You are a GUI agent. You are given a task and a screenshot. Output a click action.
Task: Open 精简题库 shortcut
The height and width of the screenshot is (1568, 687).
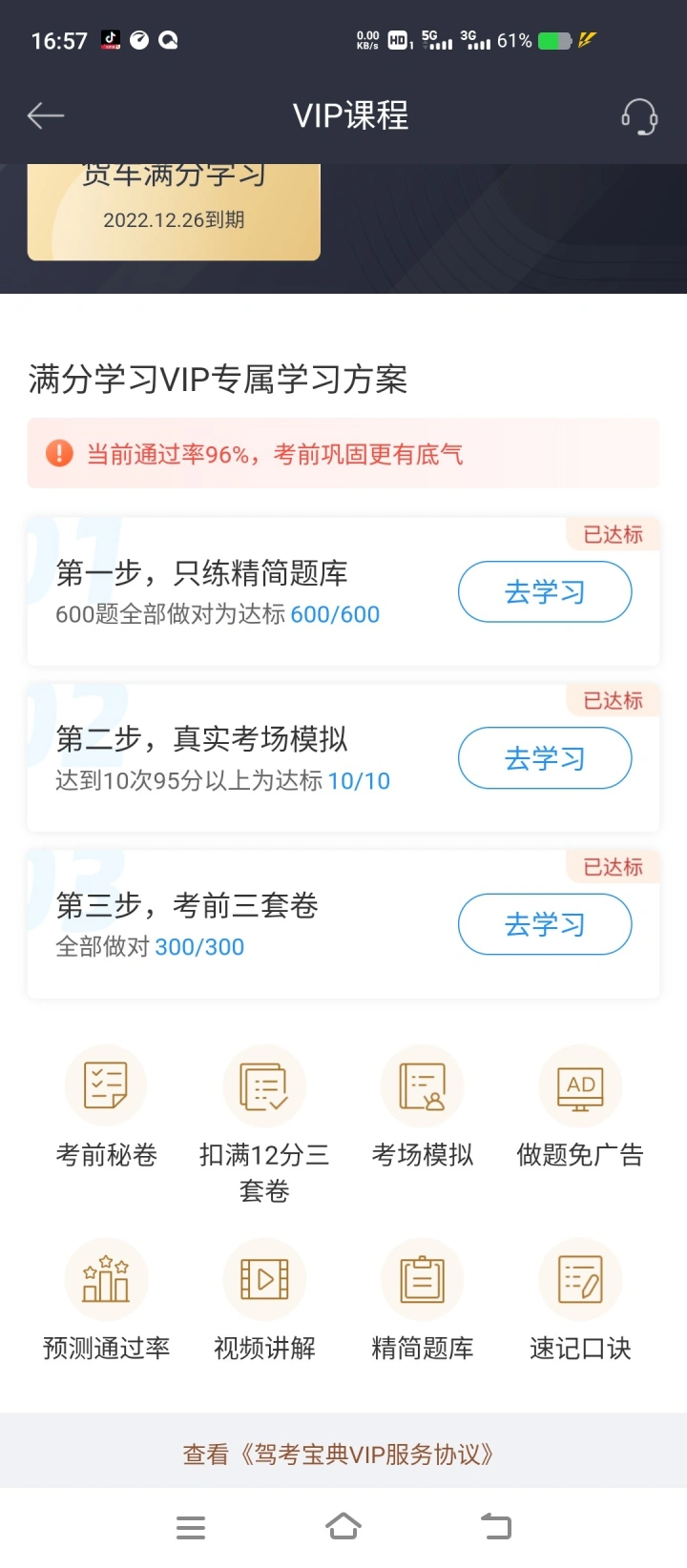tap(423, 1299)
